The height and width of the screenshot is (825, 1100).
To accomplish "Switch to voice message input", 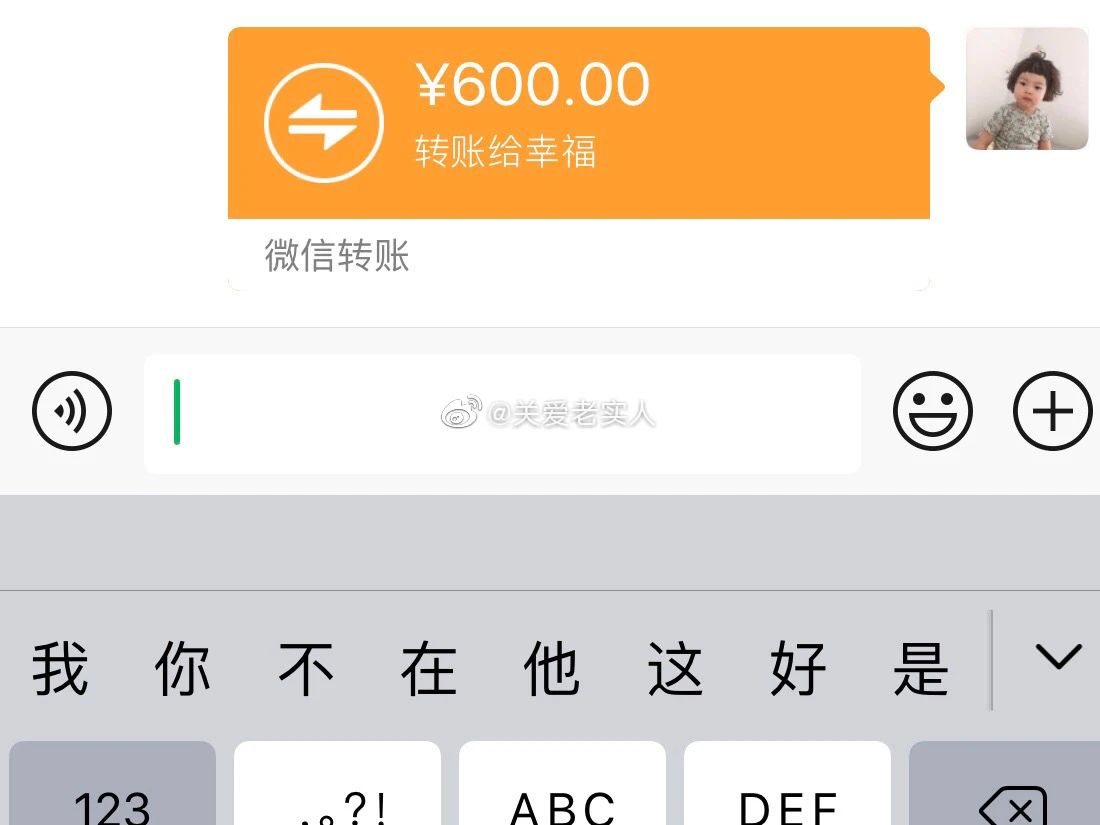I will point(72,411).
